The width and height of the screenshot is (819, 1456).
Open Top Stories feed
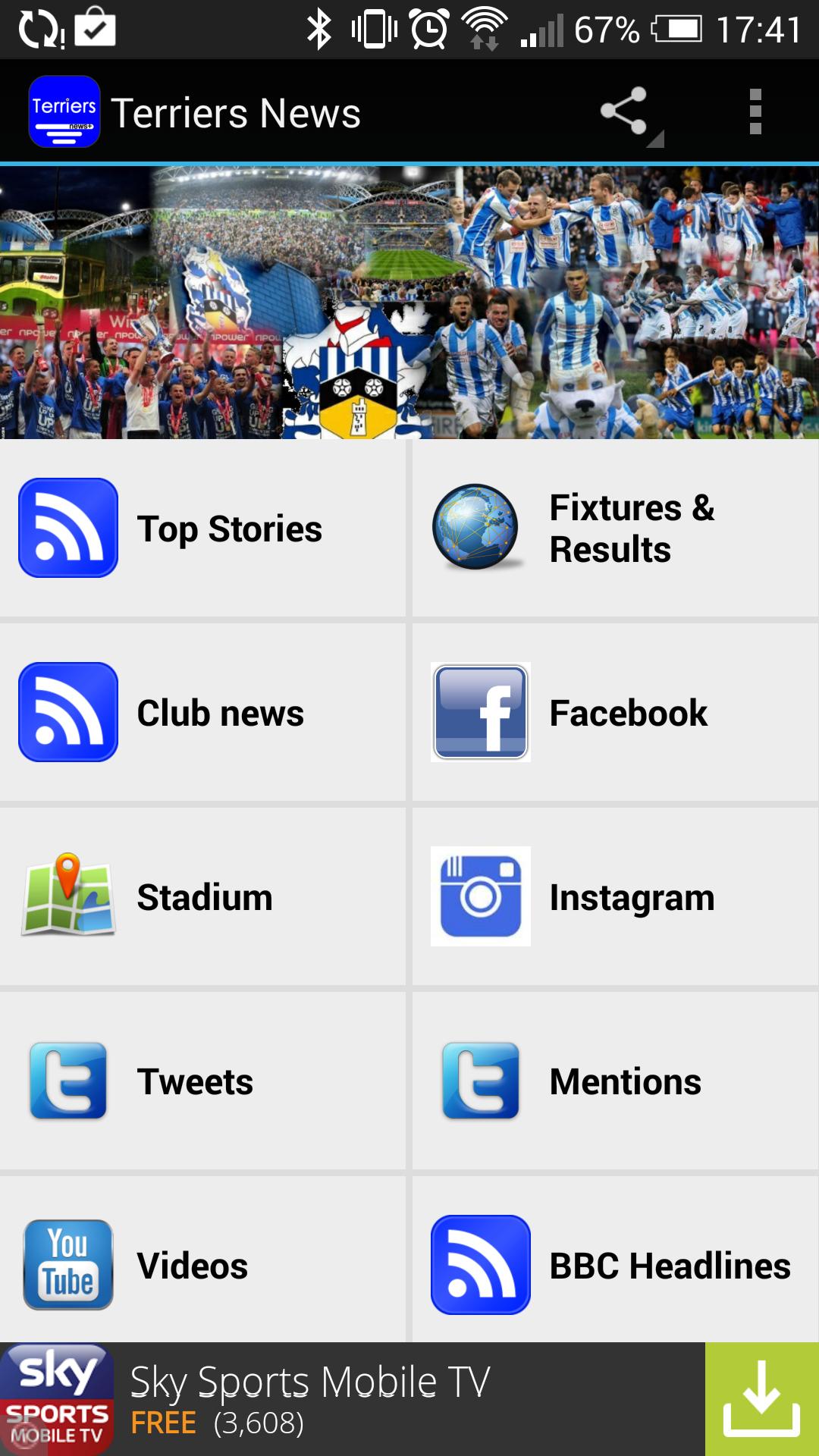click(x=202, y=529)
